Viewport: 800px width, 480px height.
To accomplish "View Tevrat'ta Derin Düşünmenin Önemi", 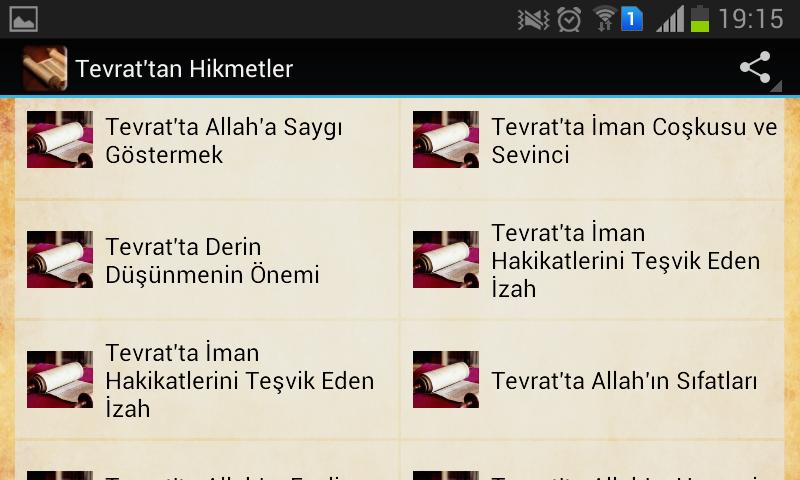I will click(208, 260).
